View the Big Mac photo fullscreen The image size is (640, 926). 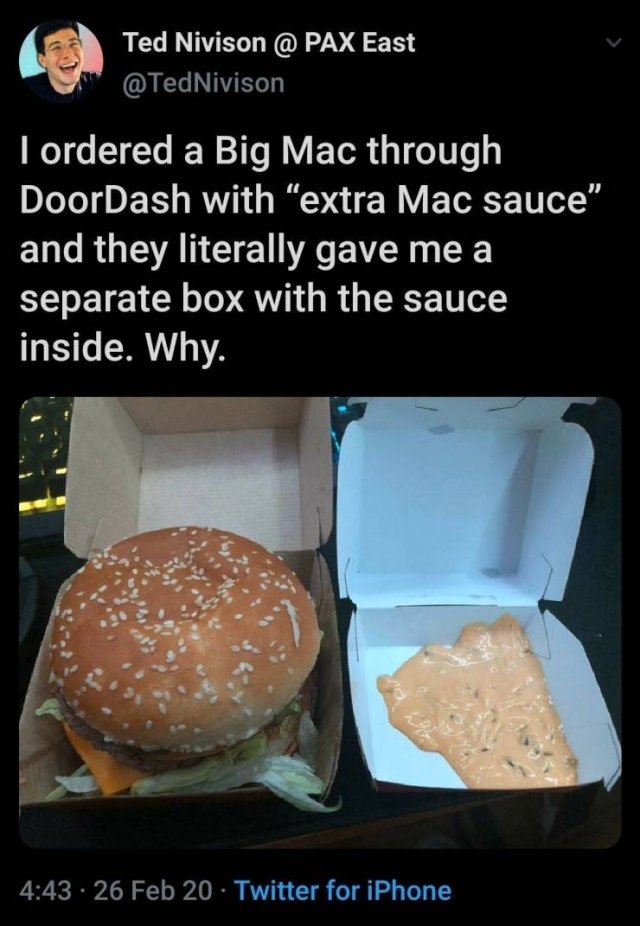320,622
